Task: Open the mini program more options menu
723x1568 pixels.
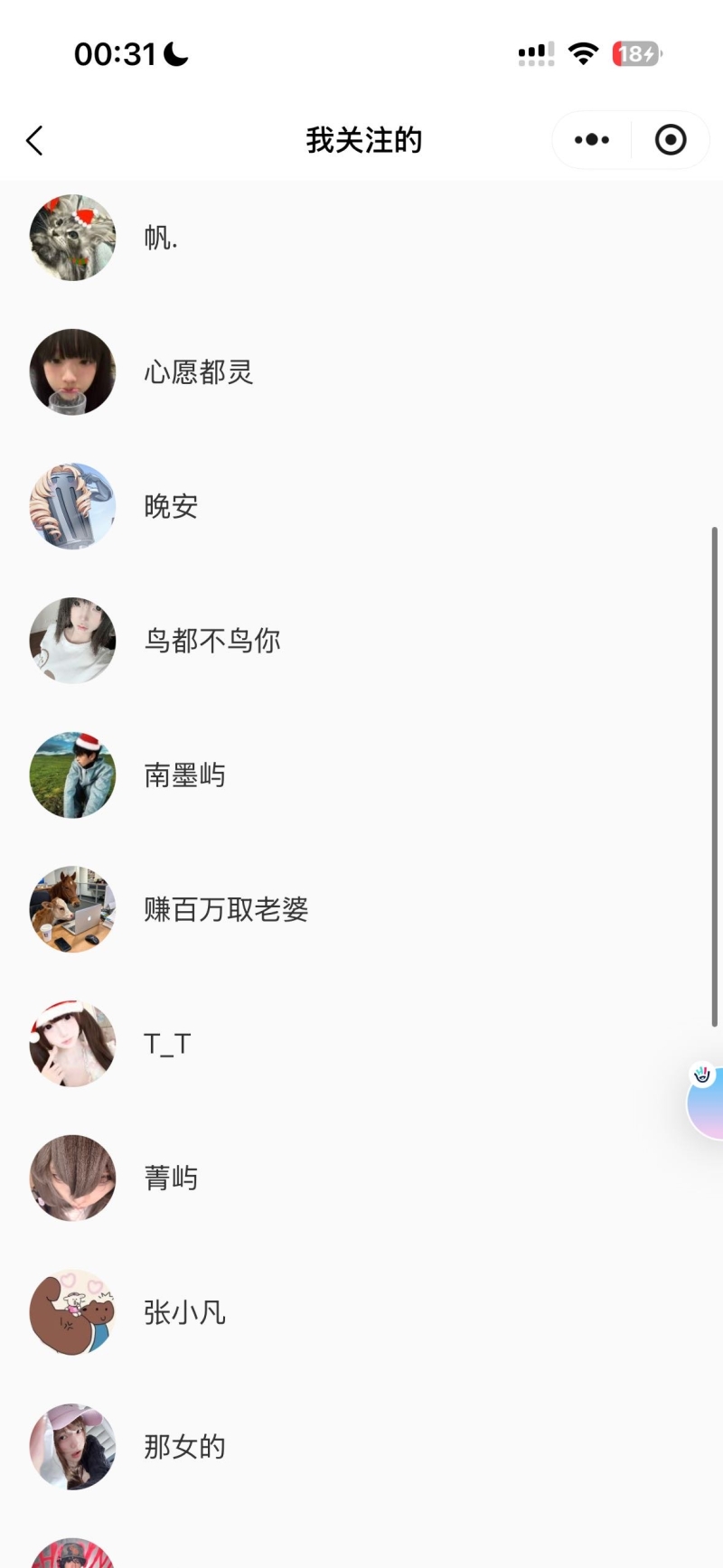Action: [592, 140]
